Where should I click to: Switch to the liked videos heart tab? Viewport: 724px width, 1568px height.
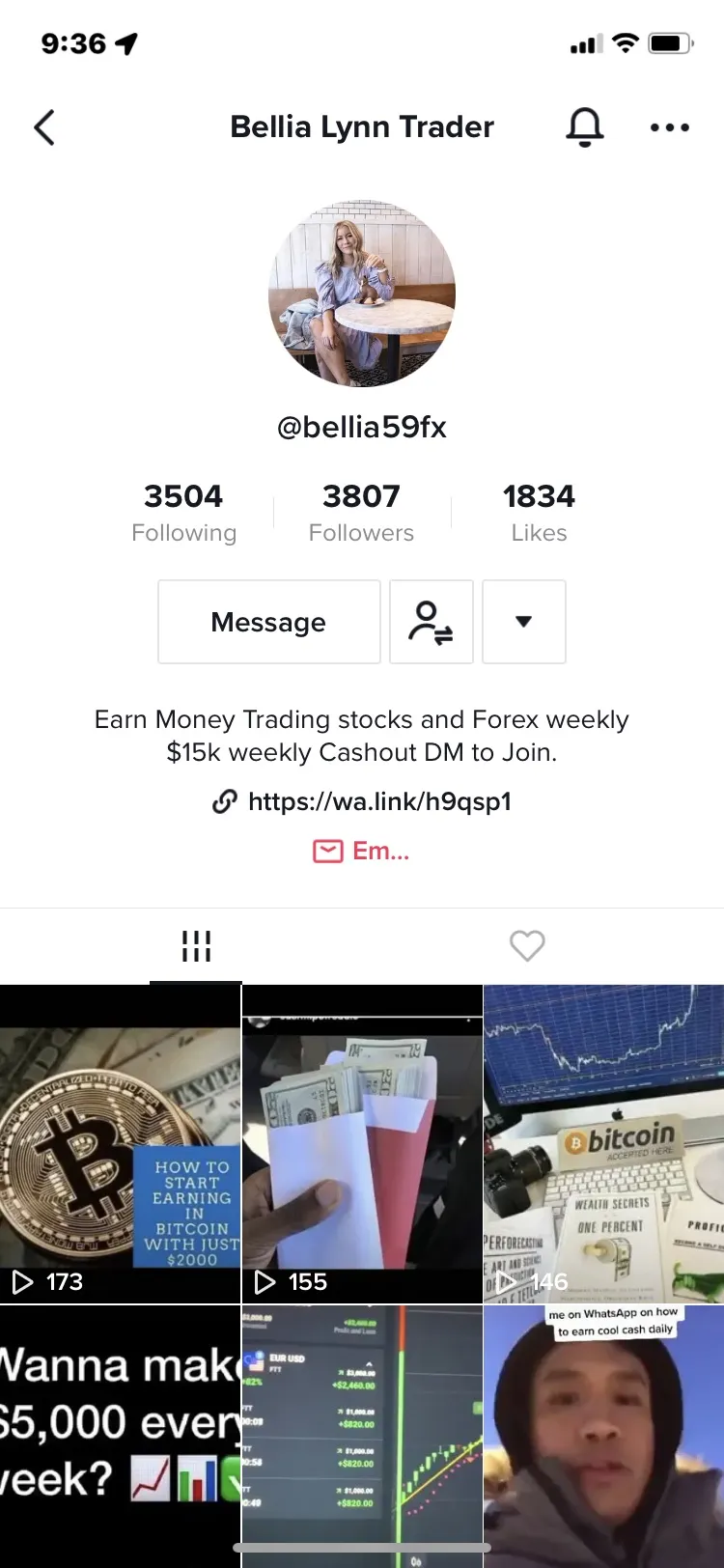(527, 945)
